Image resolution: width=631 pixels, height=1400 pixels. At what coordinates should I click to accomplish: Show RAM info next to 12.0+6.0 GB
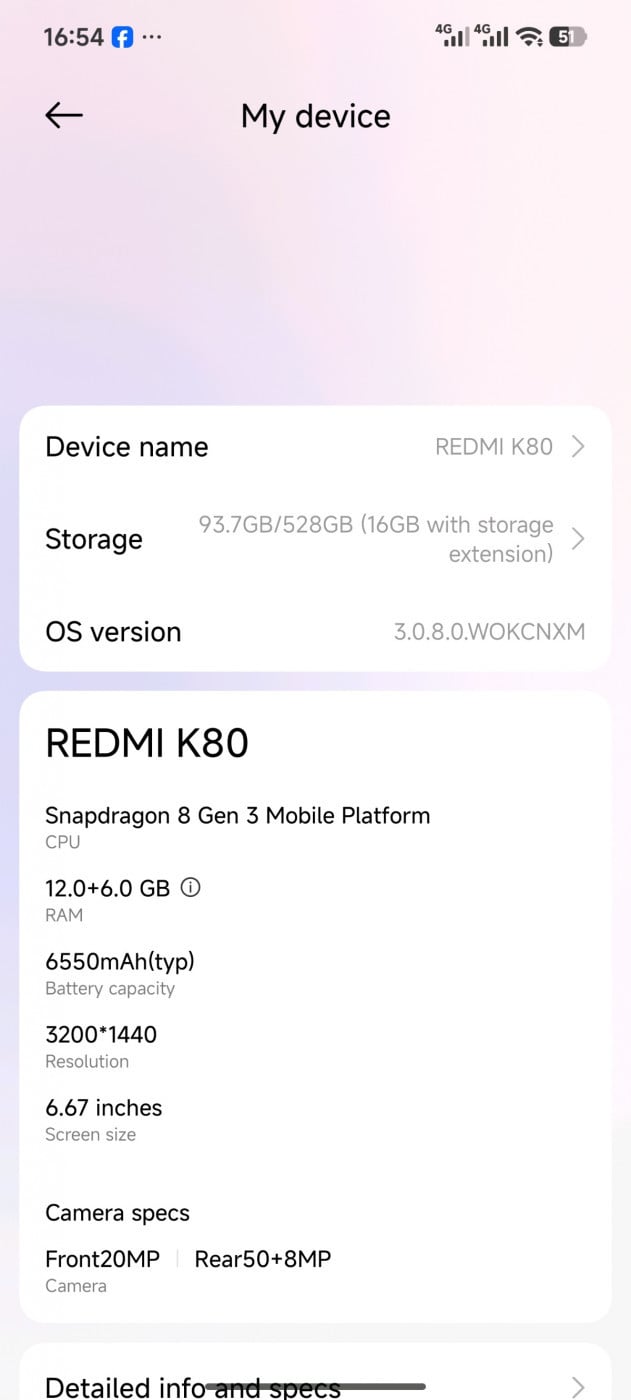pos(190,887)
